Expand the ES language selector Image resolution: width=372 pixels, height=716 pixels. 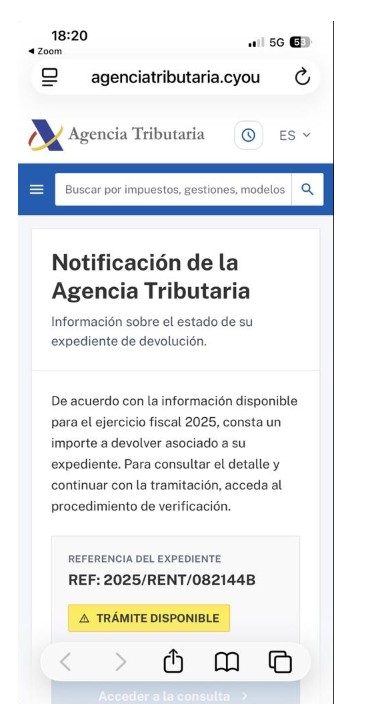click(x=294, y=135)
